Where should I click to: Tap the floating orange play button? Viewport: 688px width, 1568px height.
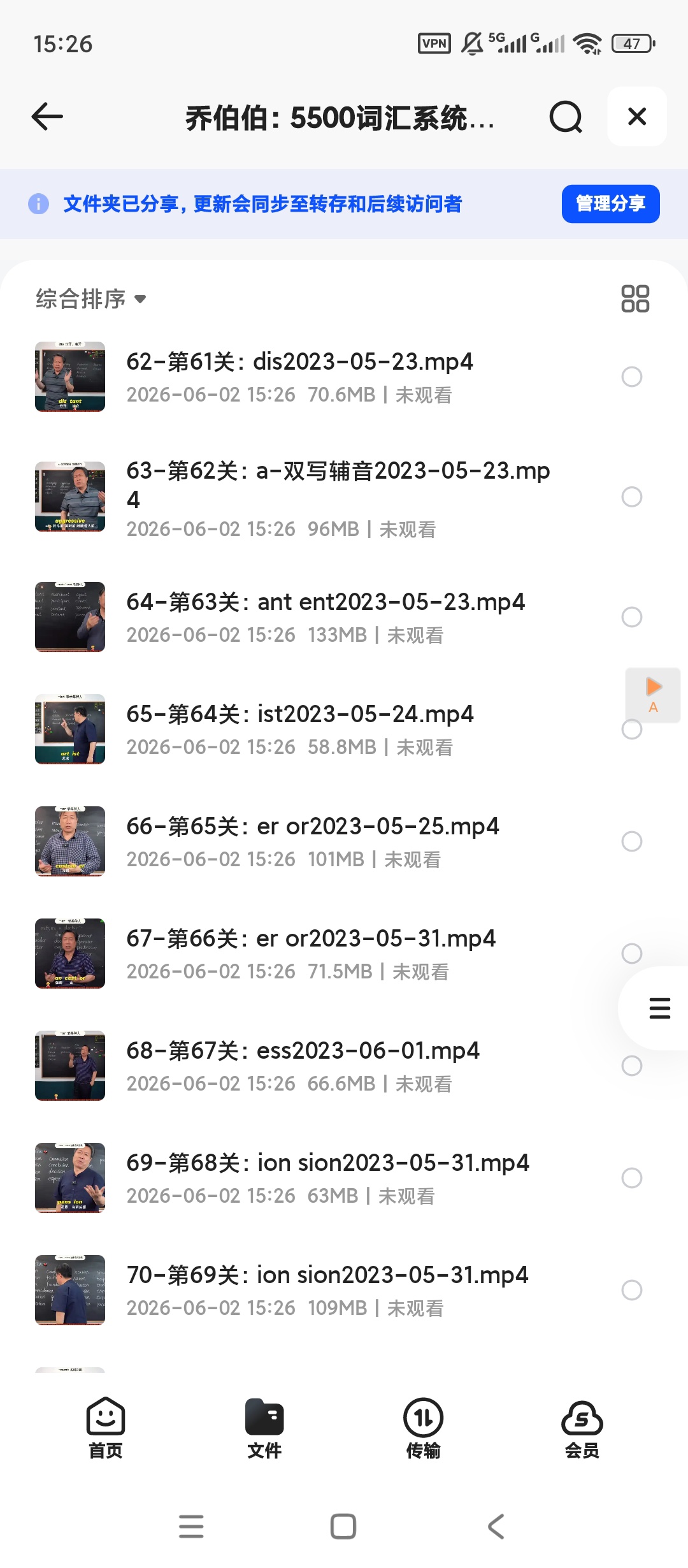pos(653,695)
